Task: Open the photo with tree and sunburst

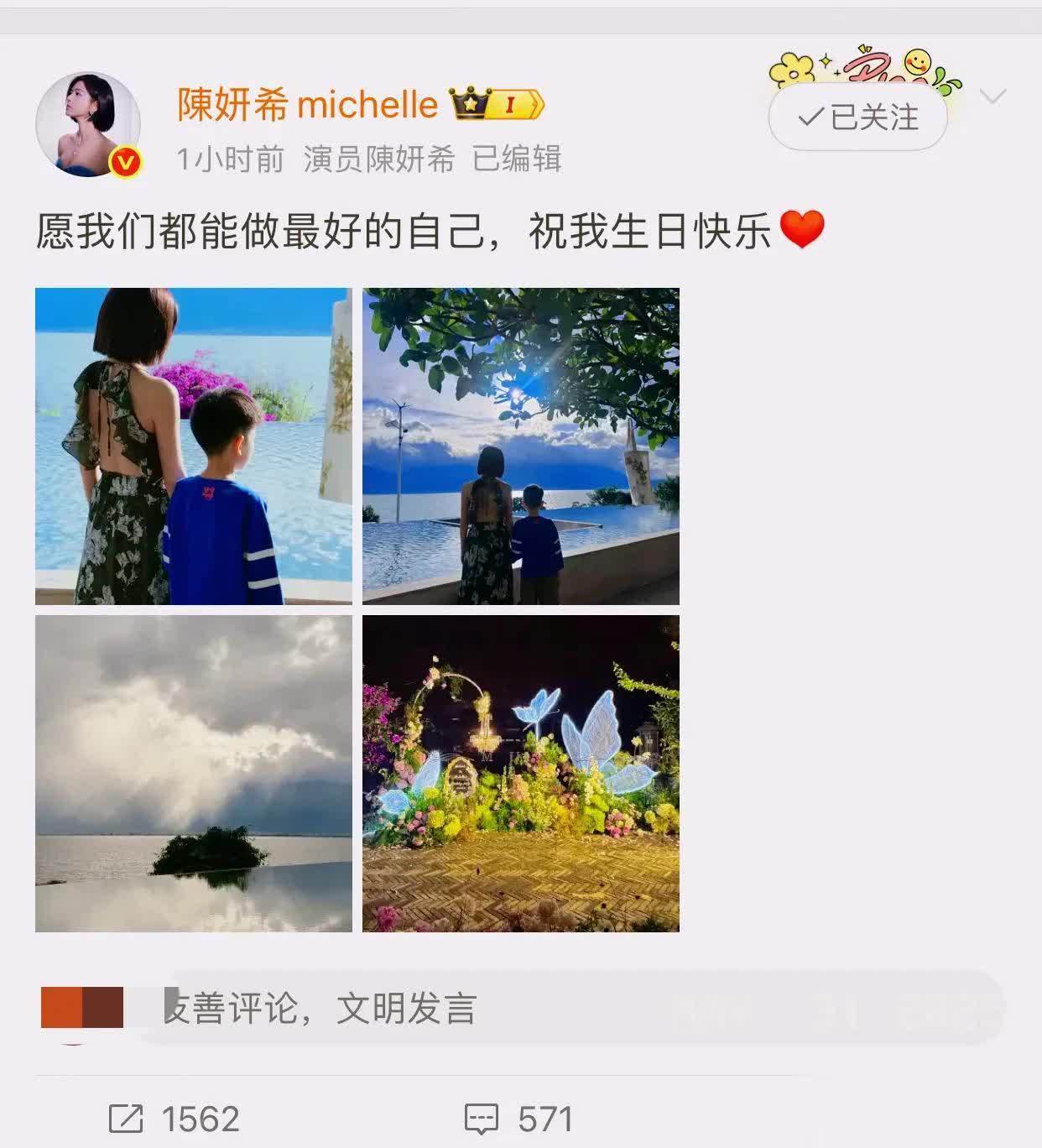Action: pos(520,446)
